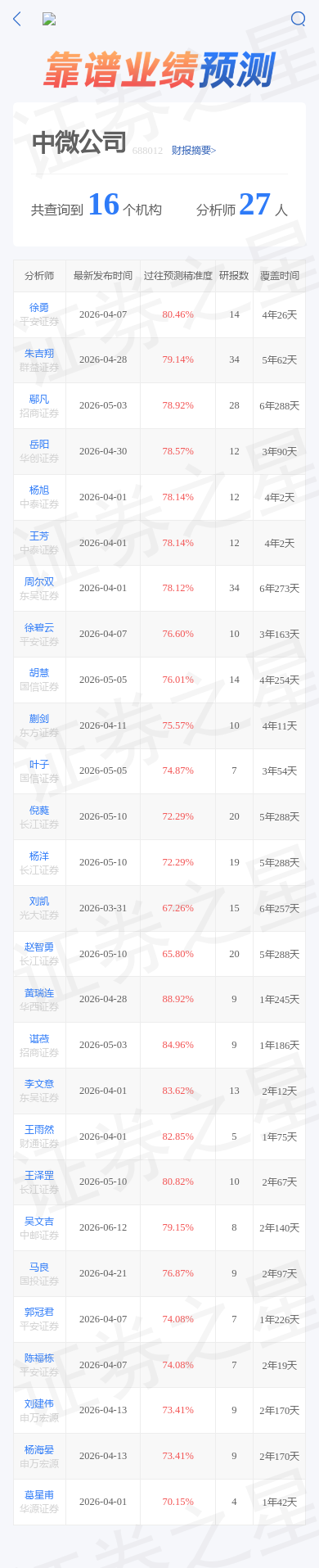
Task: Open analyst 葛星甫 from 华源证券
Action: click(39, 1495)
